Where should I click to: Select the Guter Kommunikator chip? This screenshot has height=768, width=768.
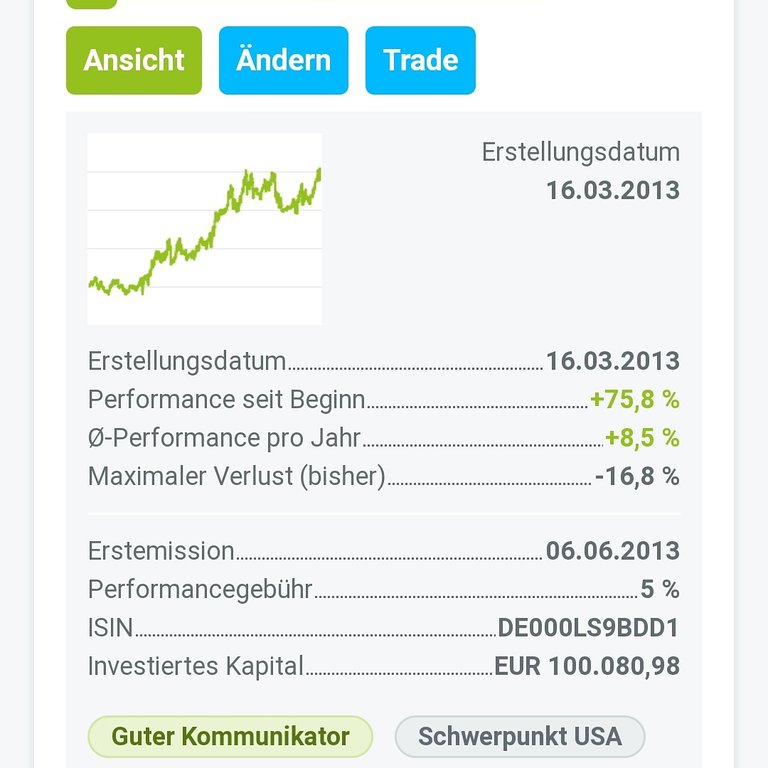230,737
